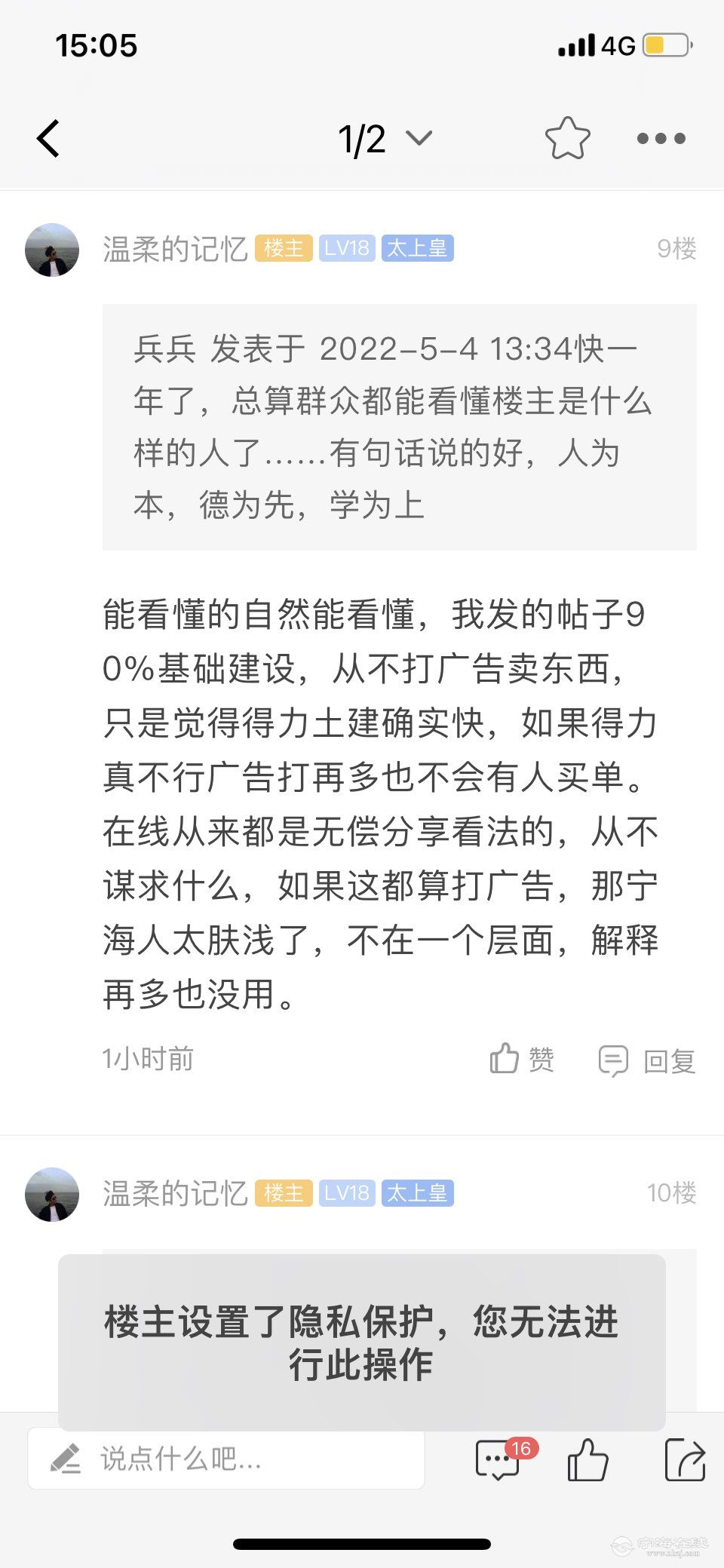
Task: Open the three-dot overflow menu
Action: point(661,139)
